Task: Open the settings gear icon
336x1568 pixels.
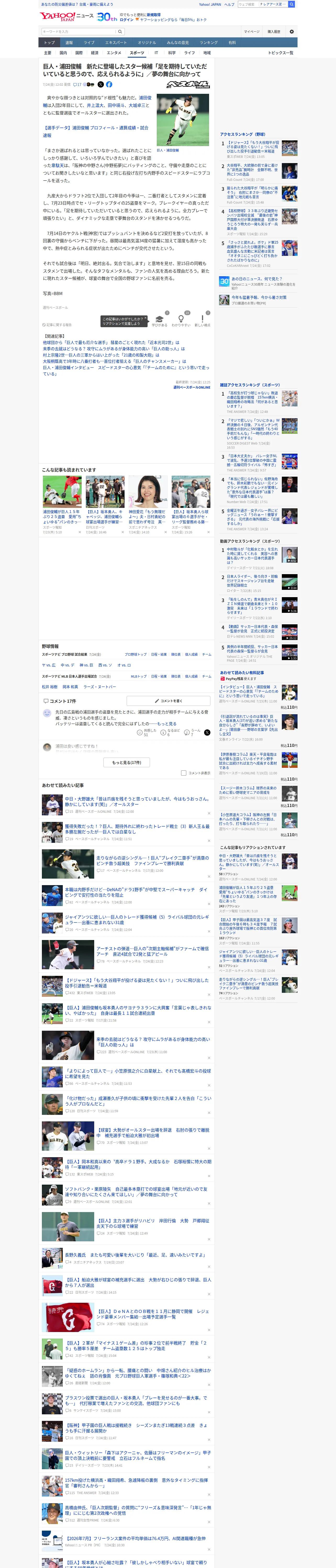Action: (292, 32)
